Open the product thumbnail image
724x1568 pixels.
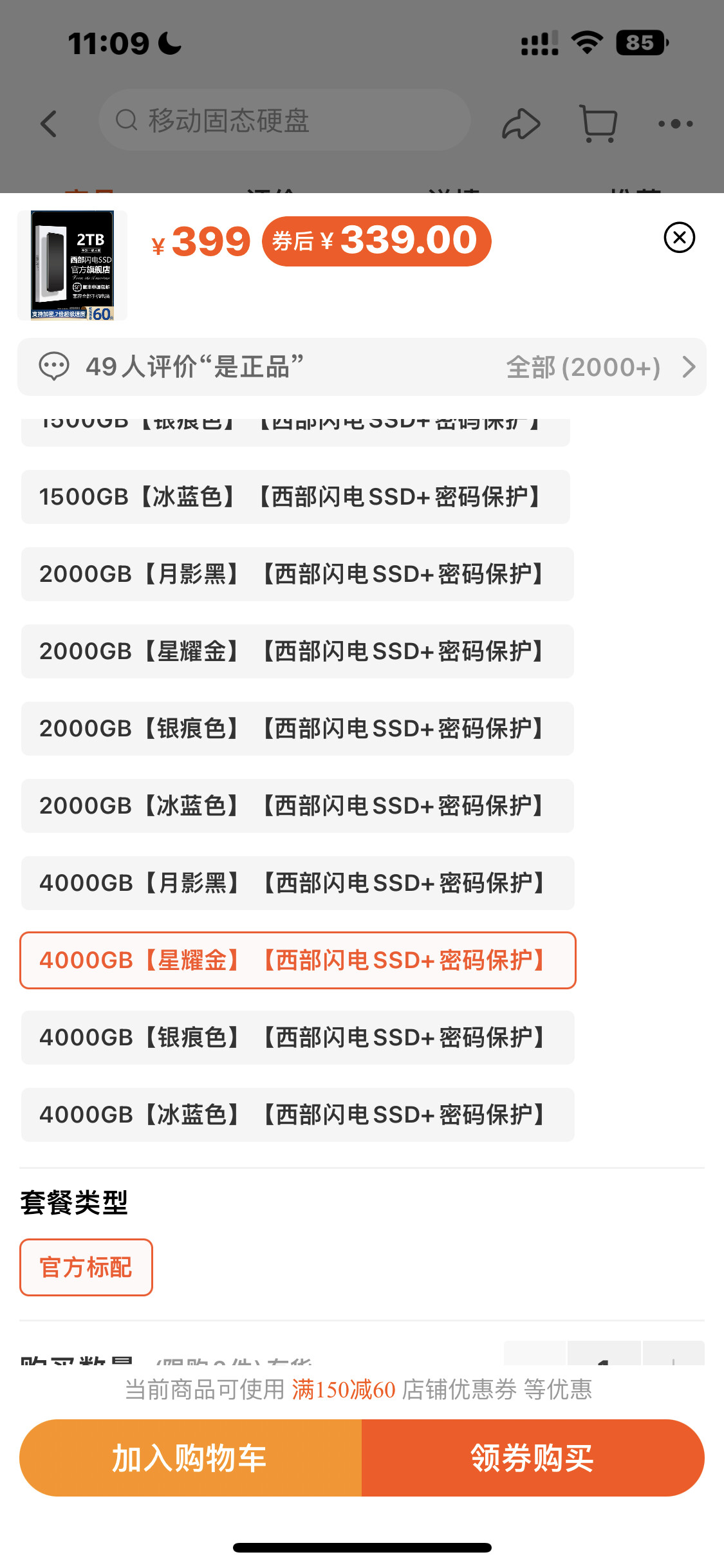coord(72,265)
